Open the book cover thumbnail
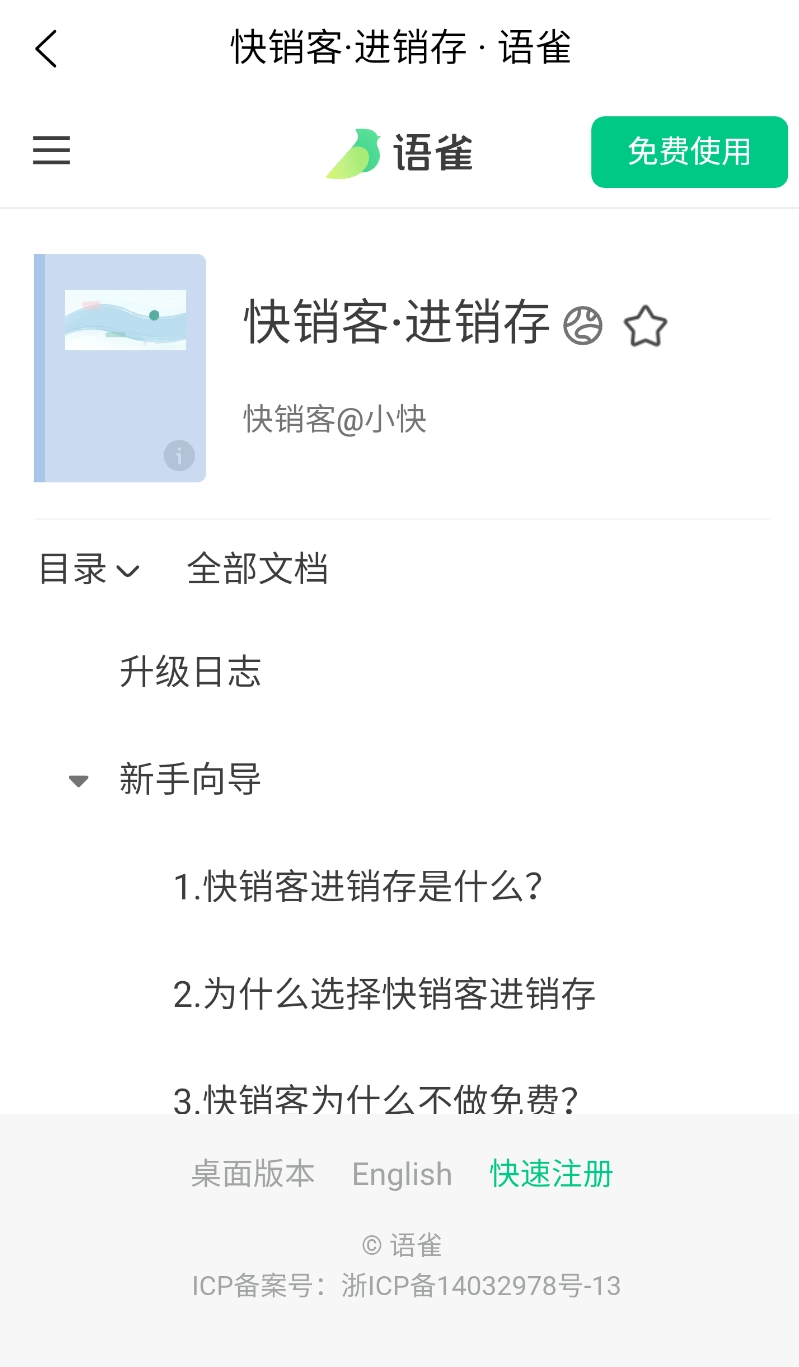This screenshot has height=1367, width=799. tap(119, 368)
